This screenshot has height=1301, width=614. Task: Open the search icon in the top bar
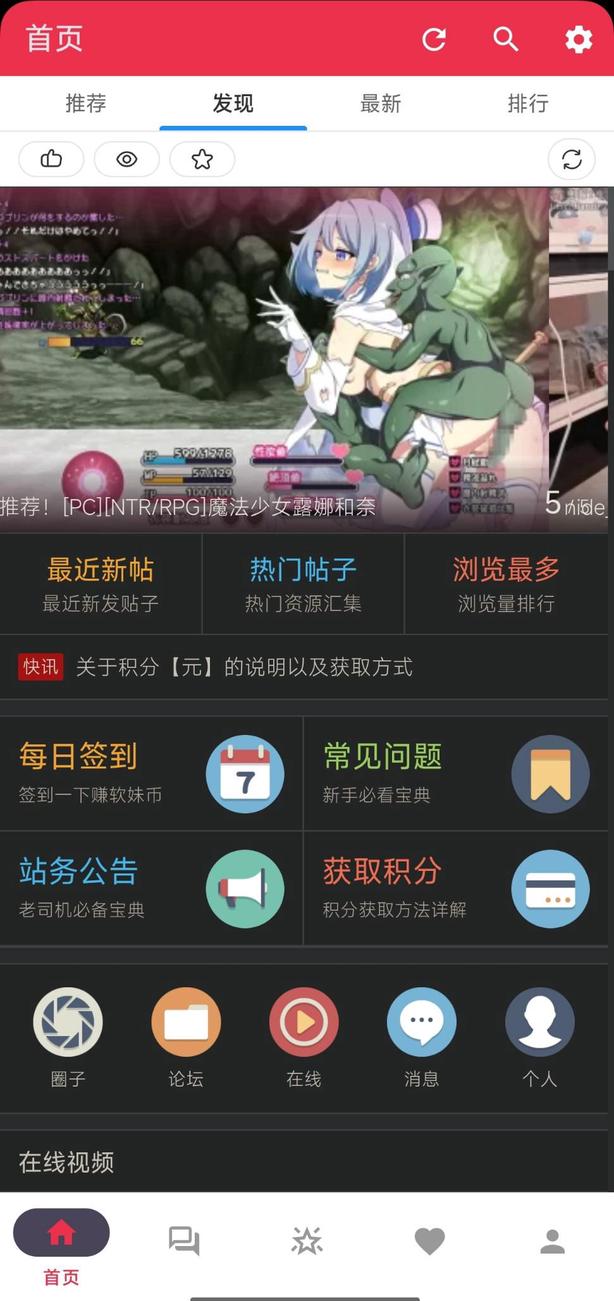(506, 39)
